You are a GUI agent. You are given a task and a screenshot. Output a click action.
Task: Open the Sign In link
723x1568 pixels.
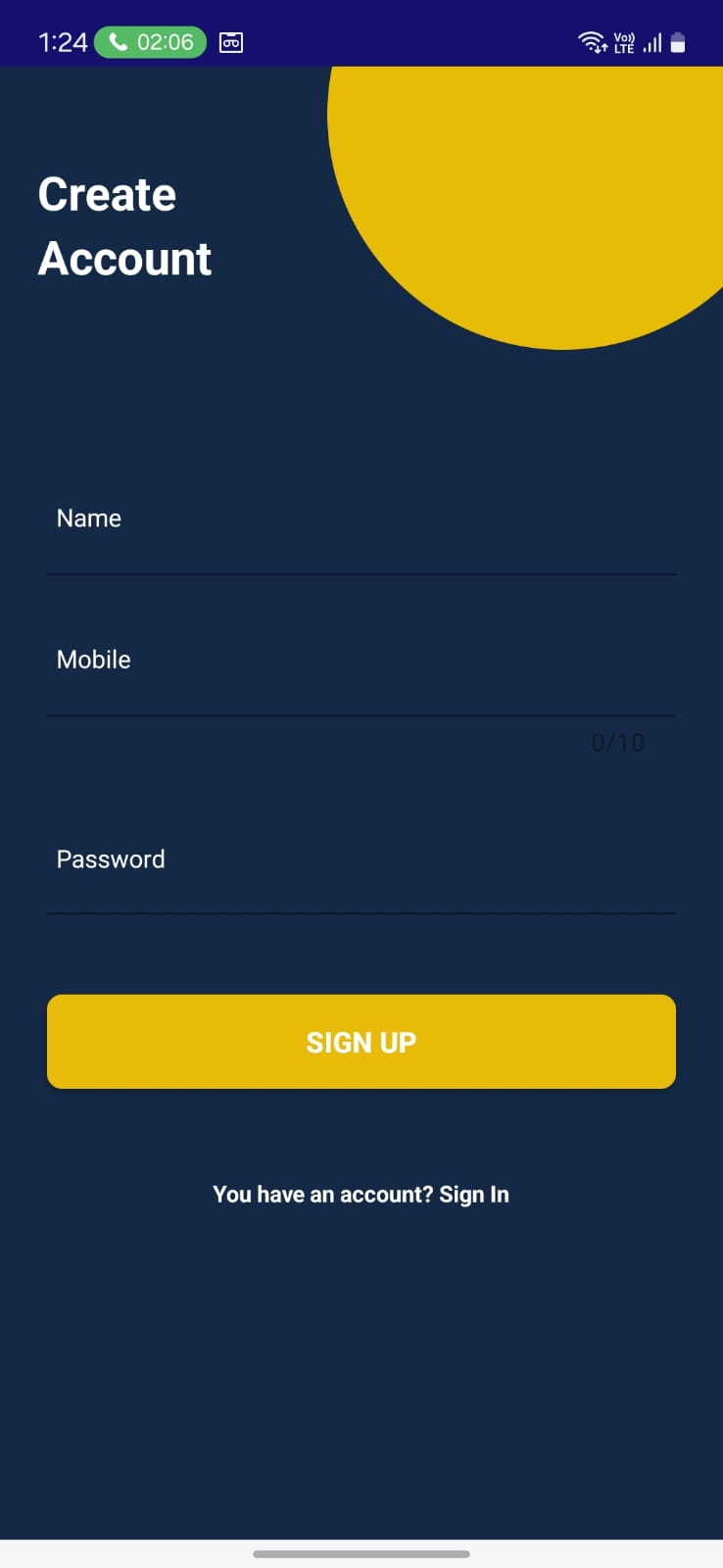(474, 1195)
